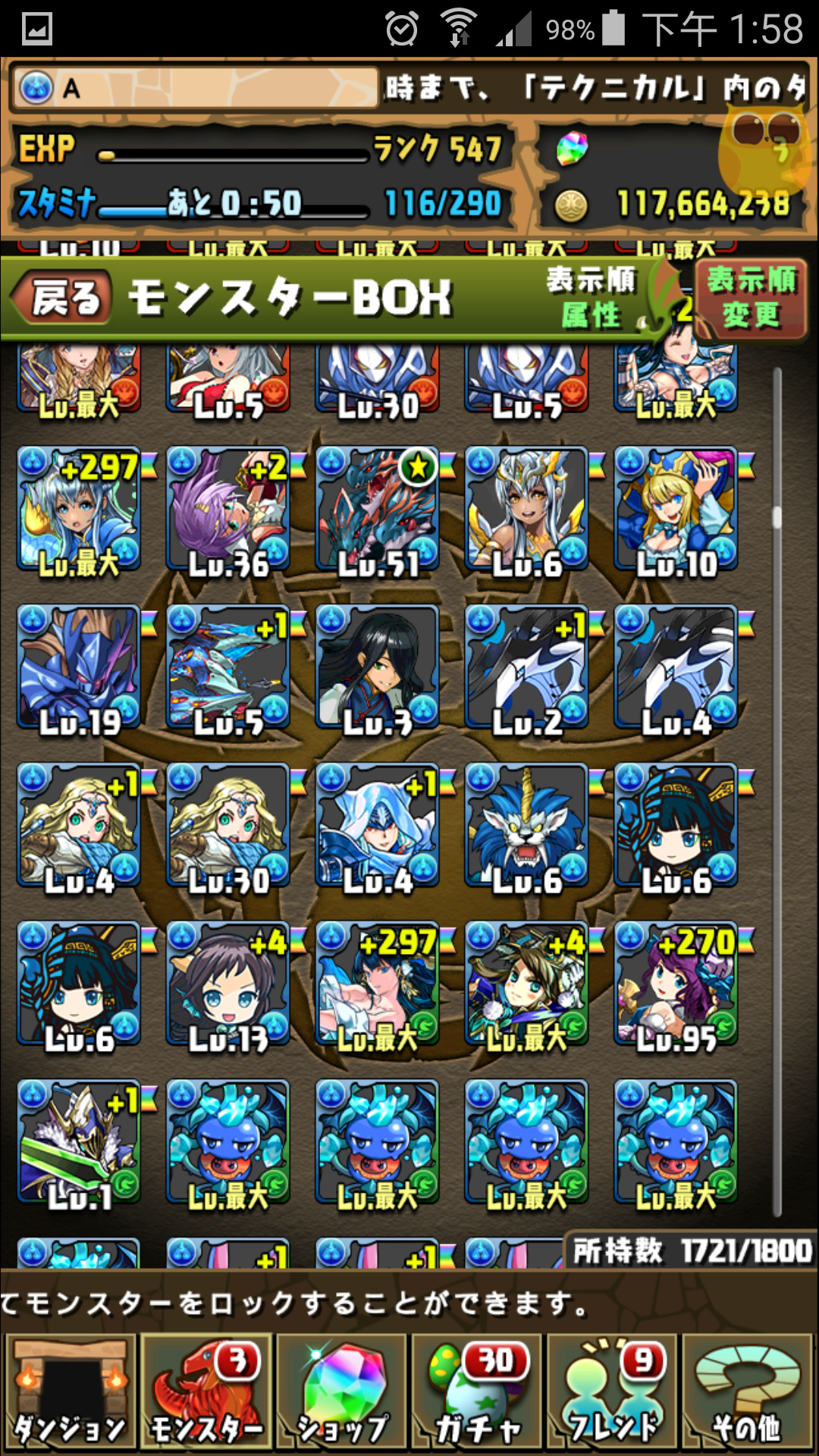This screenshot has height=1456, width=819.
Task: Select the Lv.3 black-haired monster
Action: click(x=378, y=668)
